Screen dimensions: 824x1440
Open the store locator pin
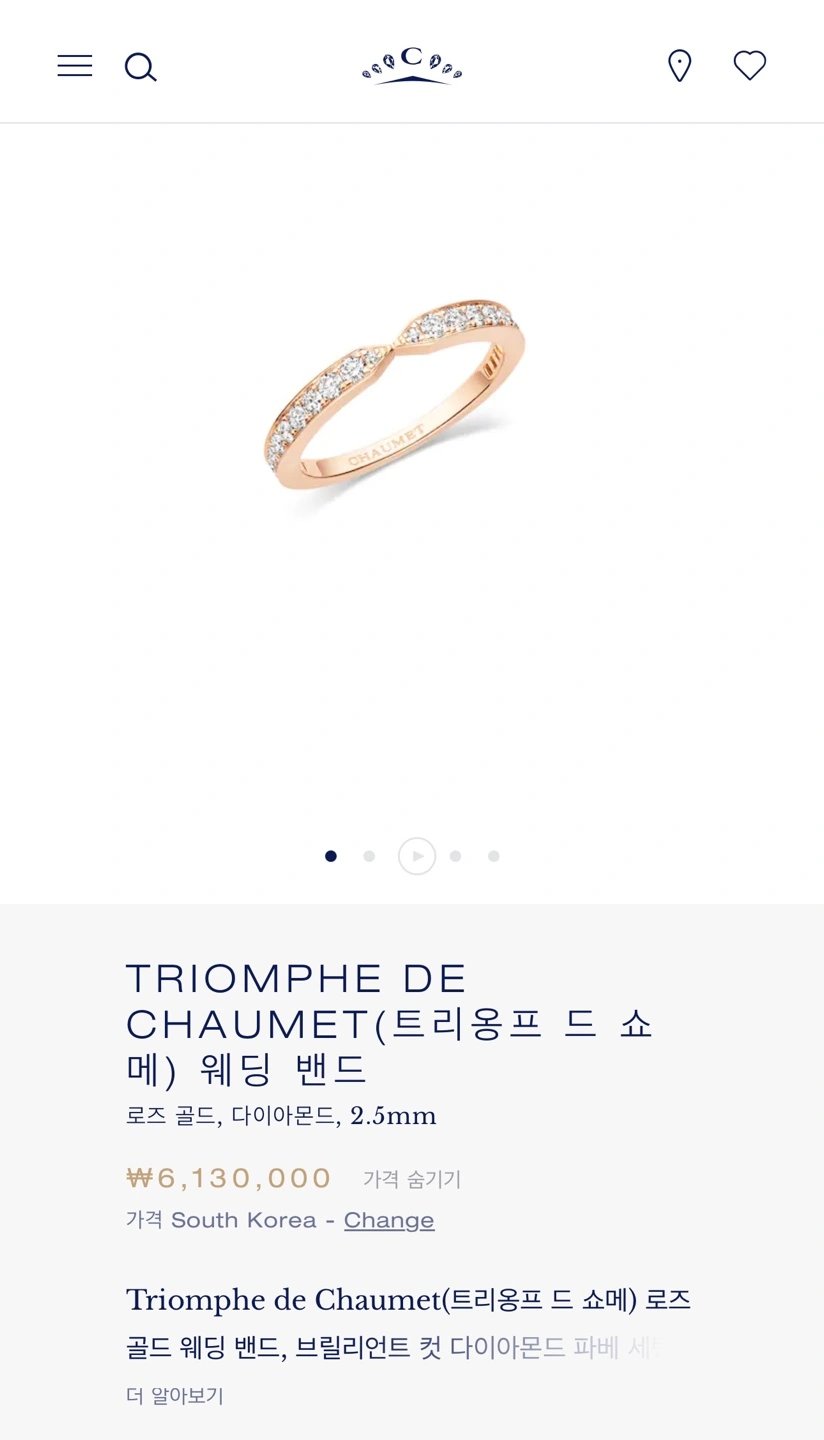coord(679,66)
